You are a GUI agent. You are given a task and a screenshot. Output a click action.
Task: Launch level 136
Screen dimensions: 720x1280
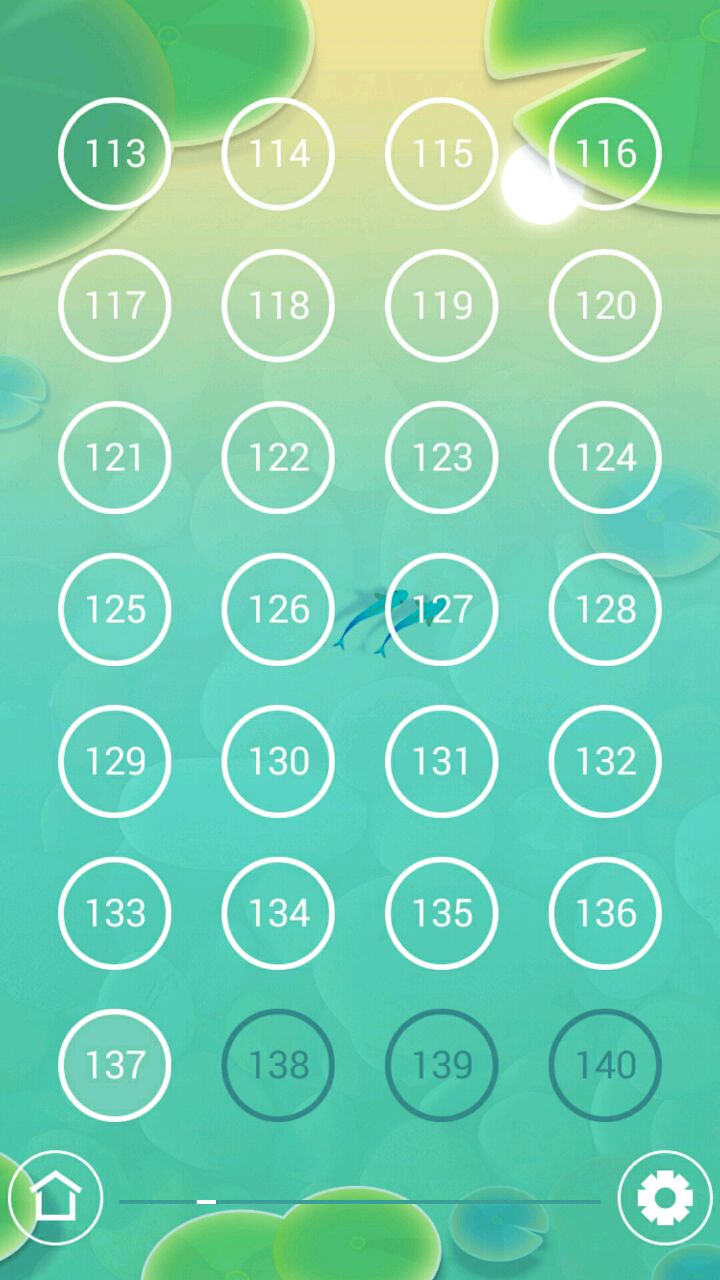pos(606,914)
